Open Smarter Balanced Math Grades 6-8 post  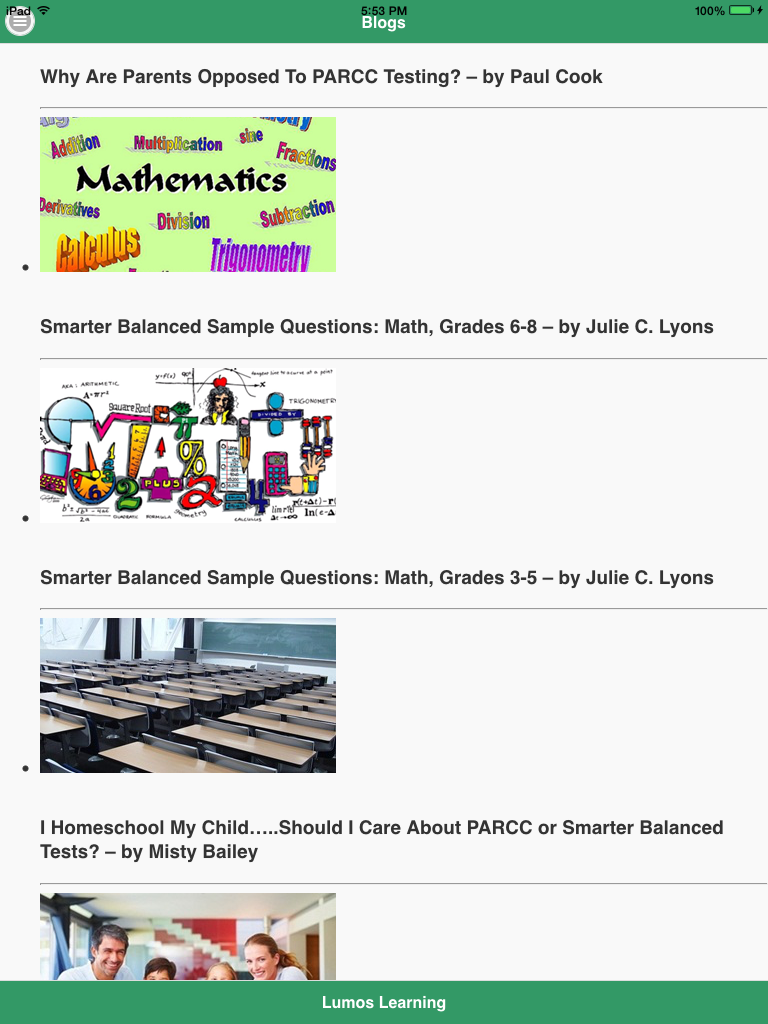pos(377,327)
